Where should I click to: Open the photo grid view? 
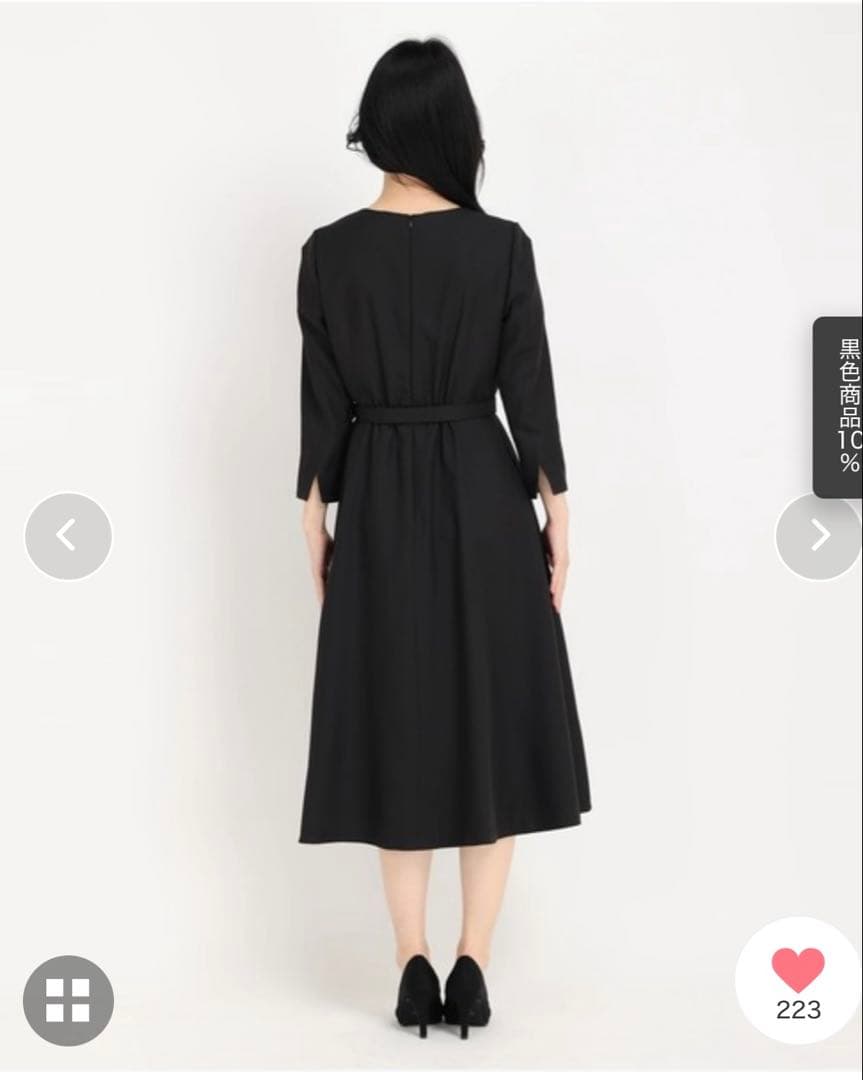(68, 1000)
